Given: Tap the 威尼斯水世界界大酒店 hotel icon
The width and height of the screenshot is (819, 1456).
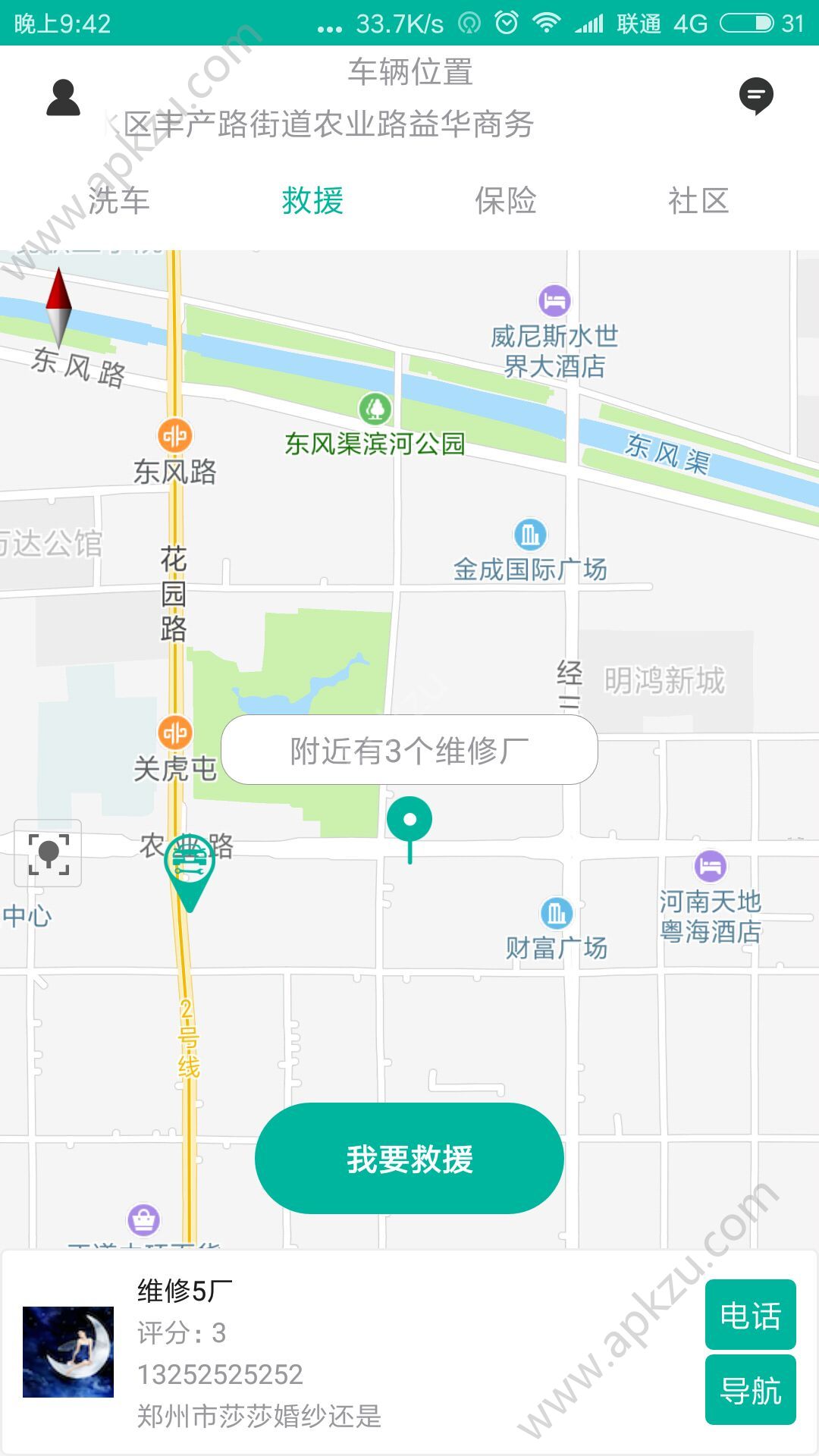Looking at the screenshot, I should (554, 301).
